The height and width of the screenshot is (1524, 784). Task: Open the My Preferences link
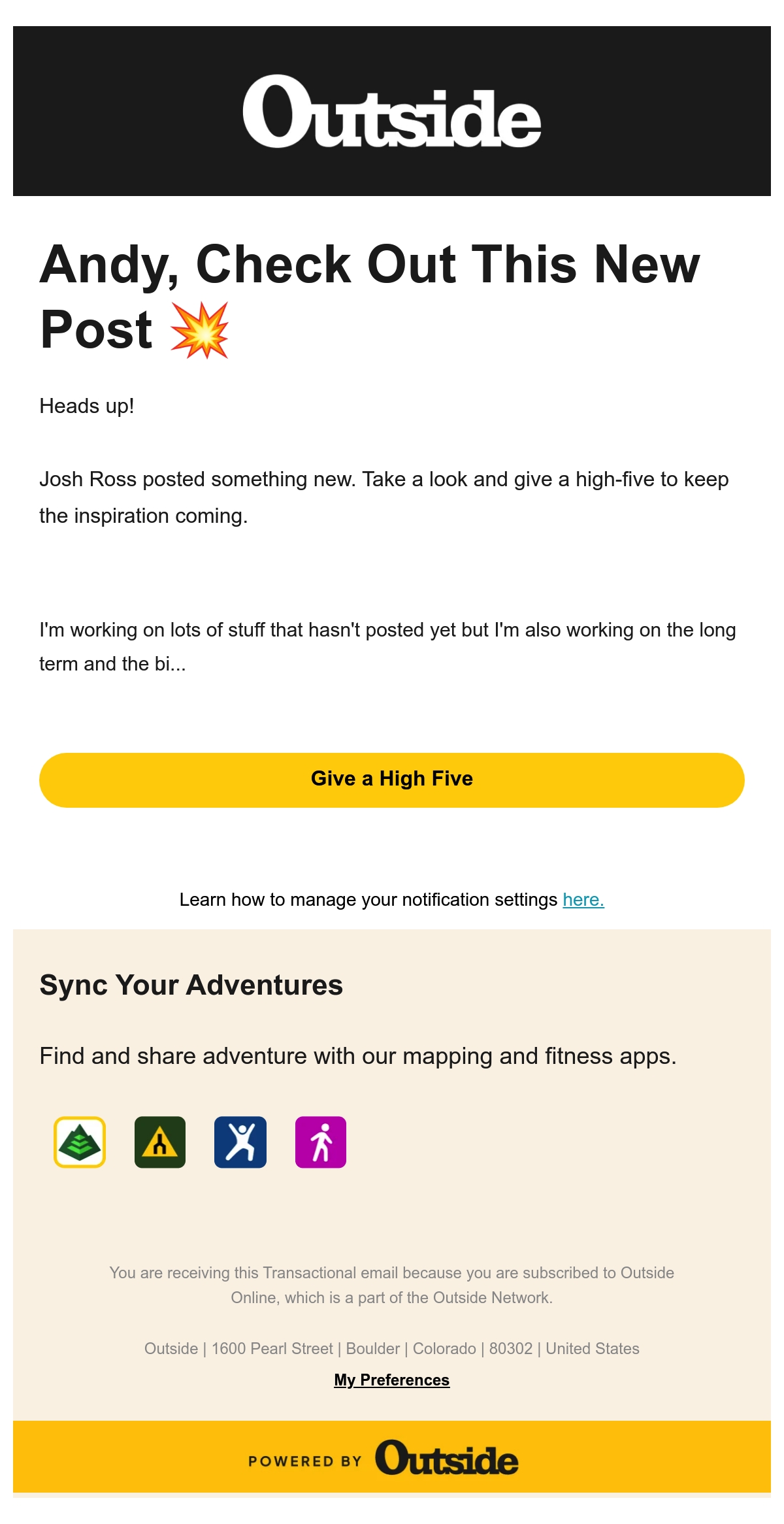(x=392, y=1380)
